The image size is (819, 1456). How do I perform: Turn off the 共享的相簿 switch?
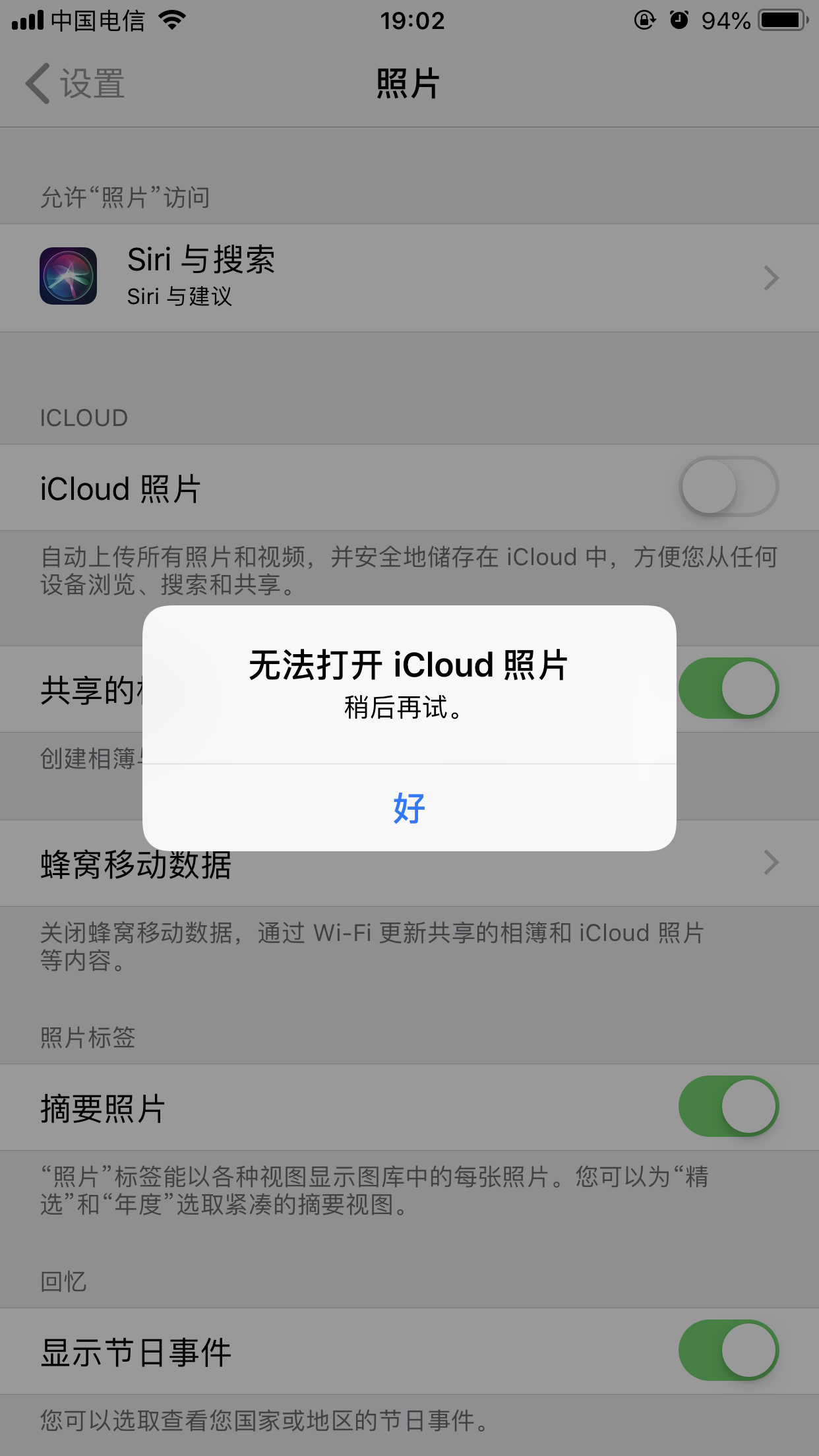click(728, 688)
